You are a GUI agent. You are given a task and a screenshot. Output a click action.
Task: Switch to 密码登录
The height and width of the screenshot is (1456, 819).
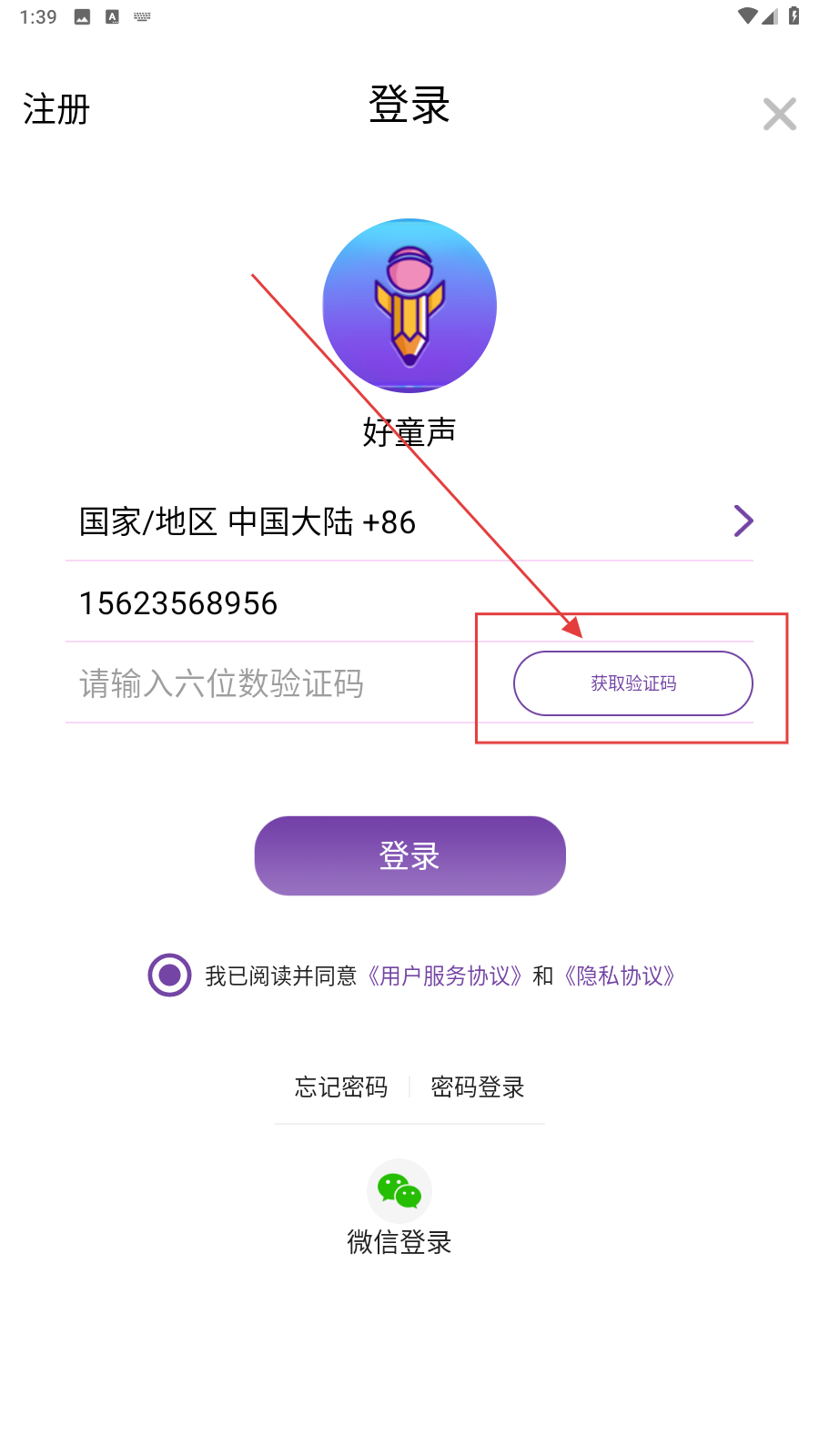pos(478,1087)
